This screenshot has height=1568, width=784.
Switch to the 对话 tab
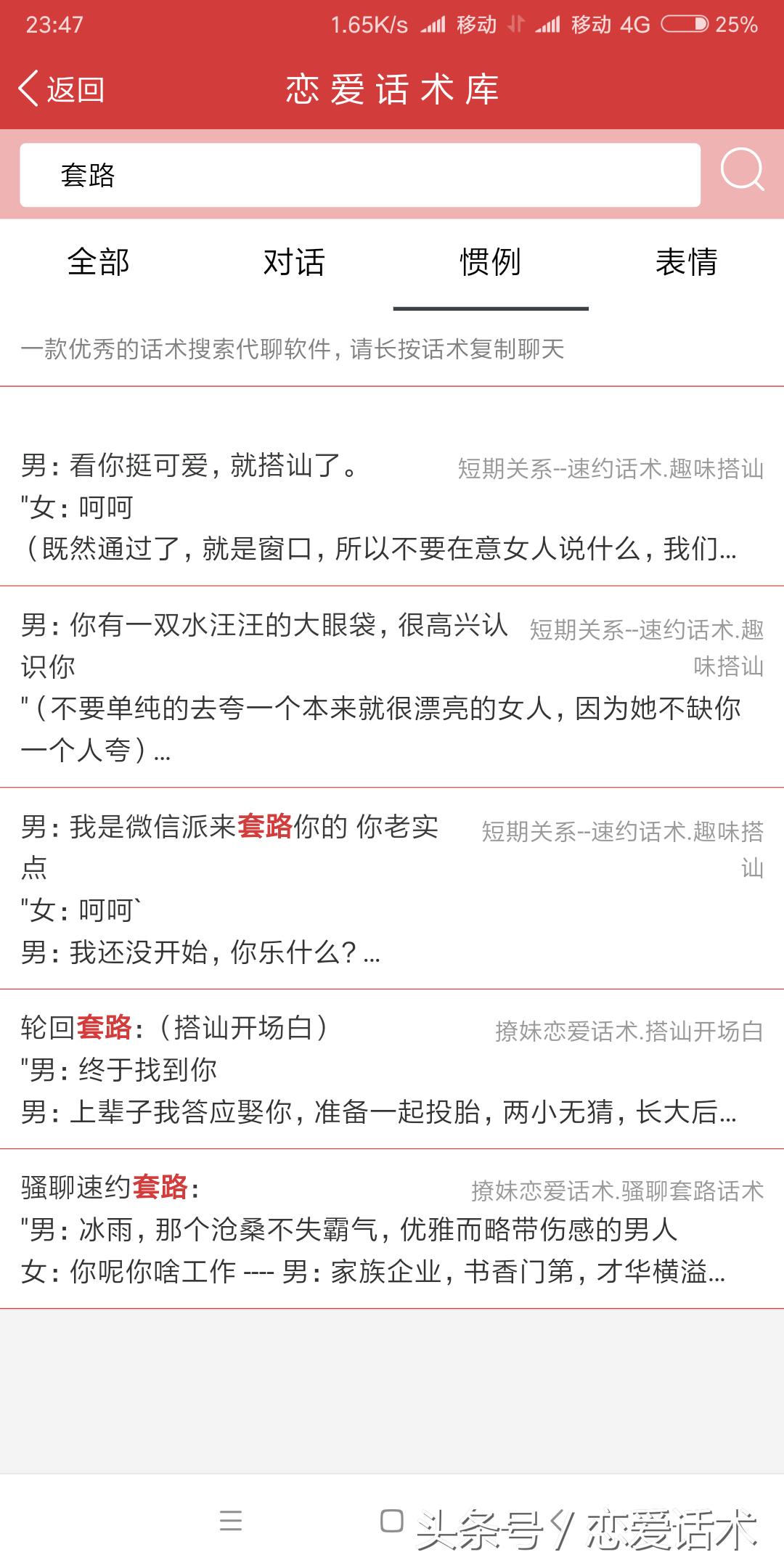click(x=295, y=264)
